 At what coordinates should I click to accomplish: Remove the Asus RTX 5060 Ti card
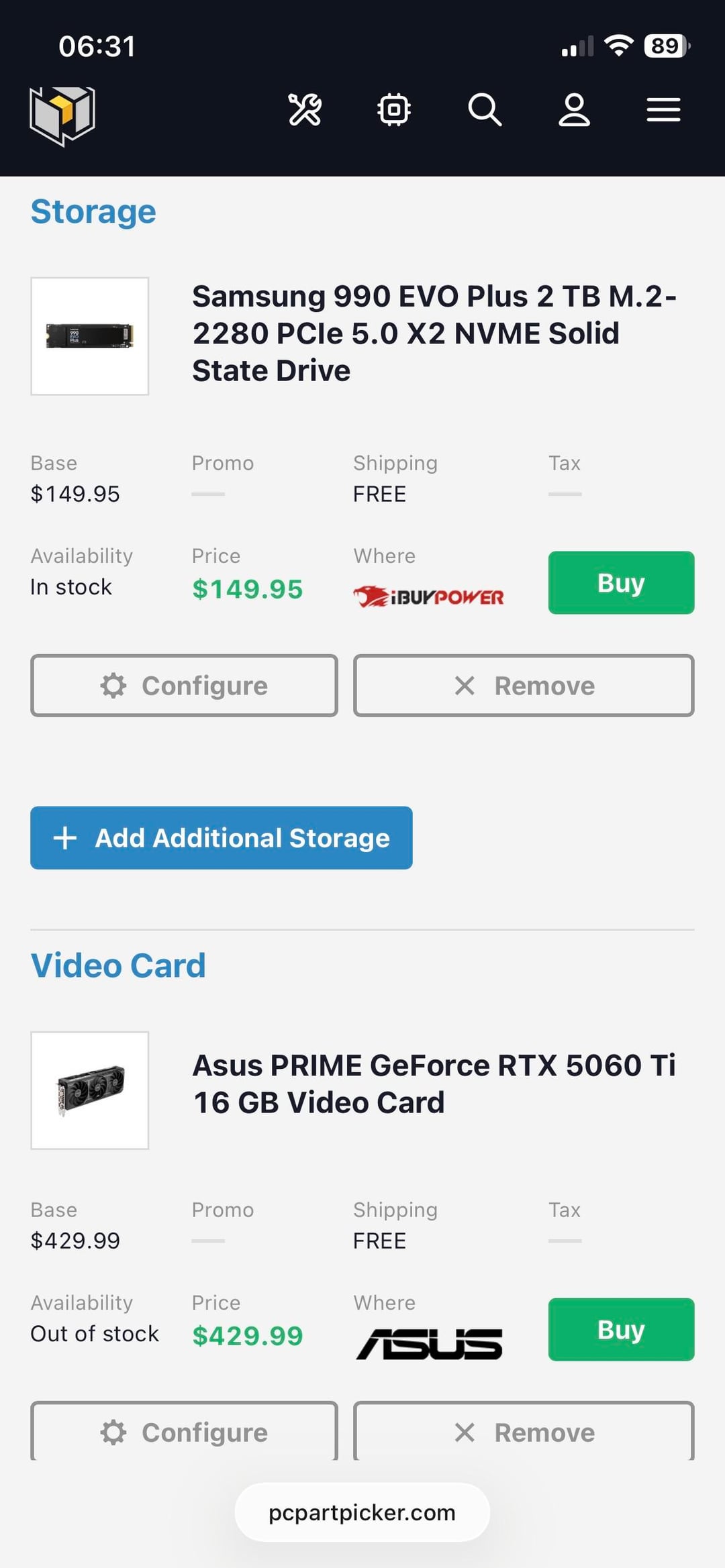tap(524, 1432)
